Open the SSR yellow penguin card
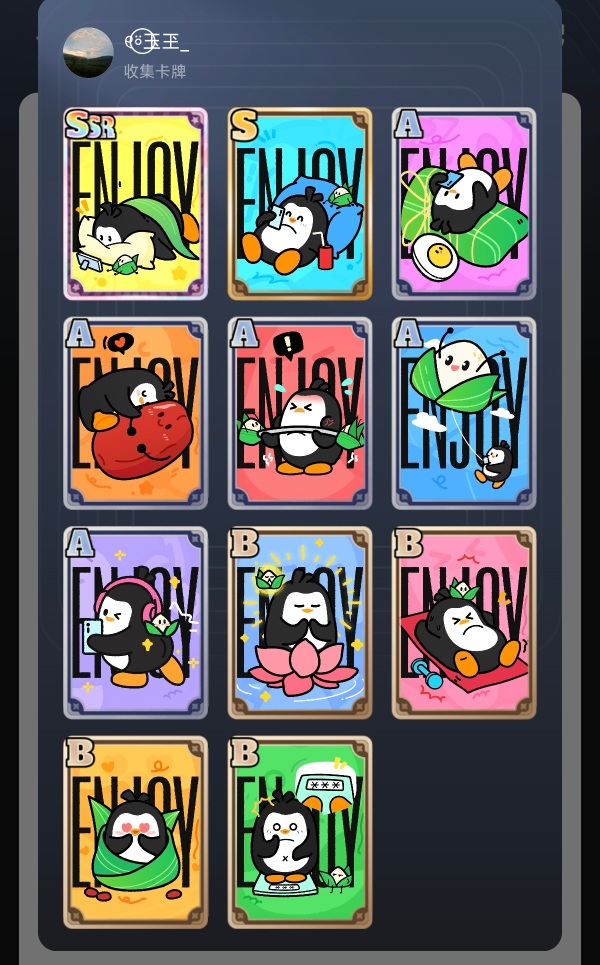The width and height of the screenshot is (600, 965). coord(135,204)
